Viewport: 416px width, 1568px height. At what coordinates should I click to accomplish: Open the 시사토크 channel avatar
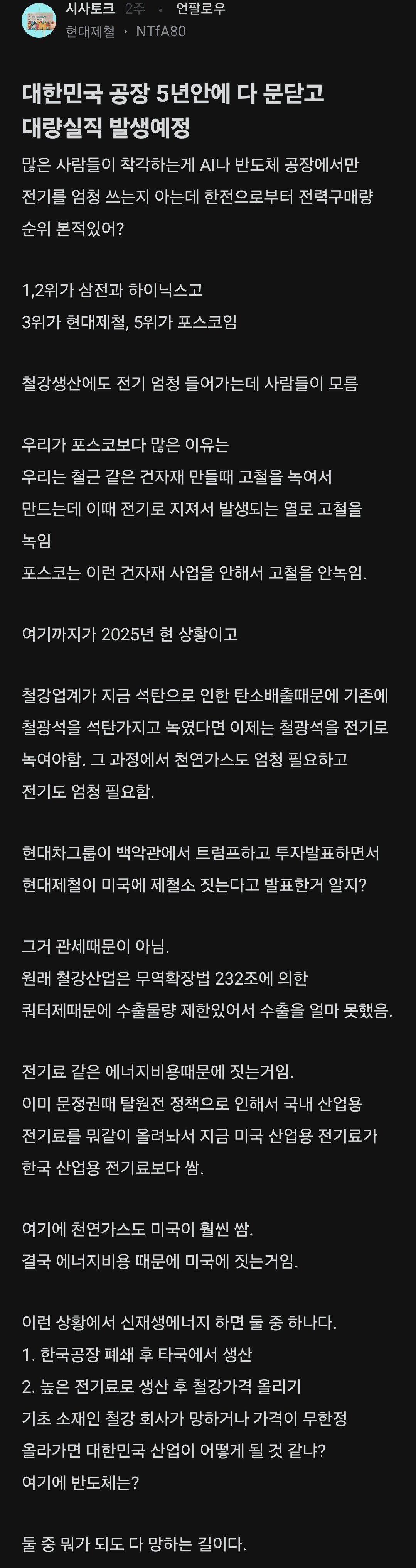pyautogui.click(x=39, y=20)
